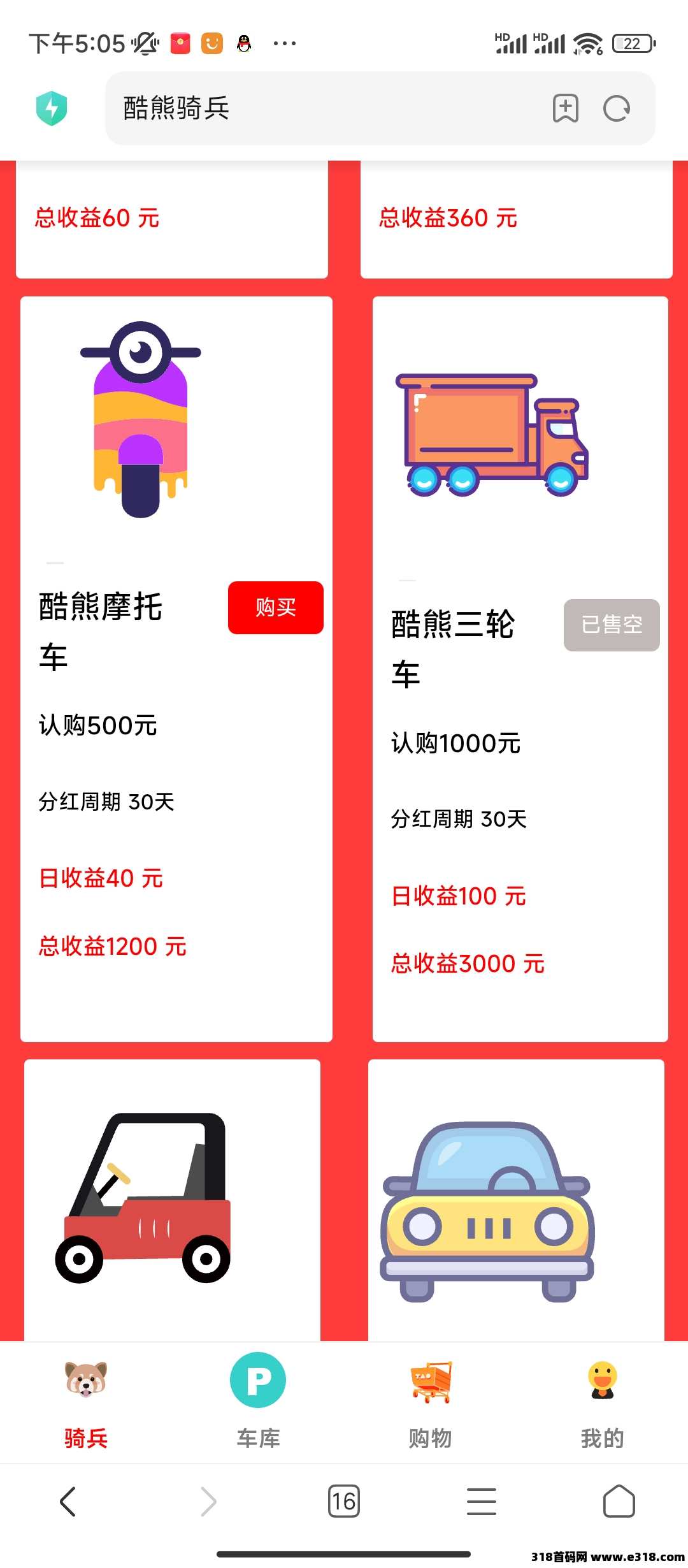
Task: Open the browser tab switcher showing 16
Action: point(344,1501)
